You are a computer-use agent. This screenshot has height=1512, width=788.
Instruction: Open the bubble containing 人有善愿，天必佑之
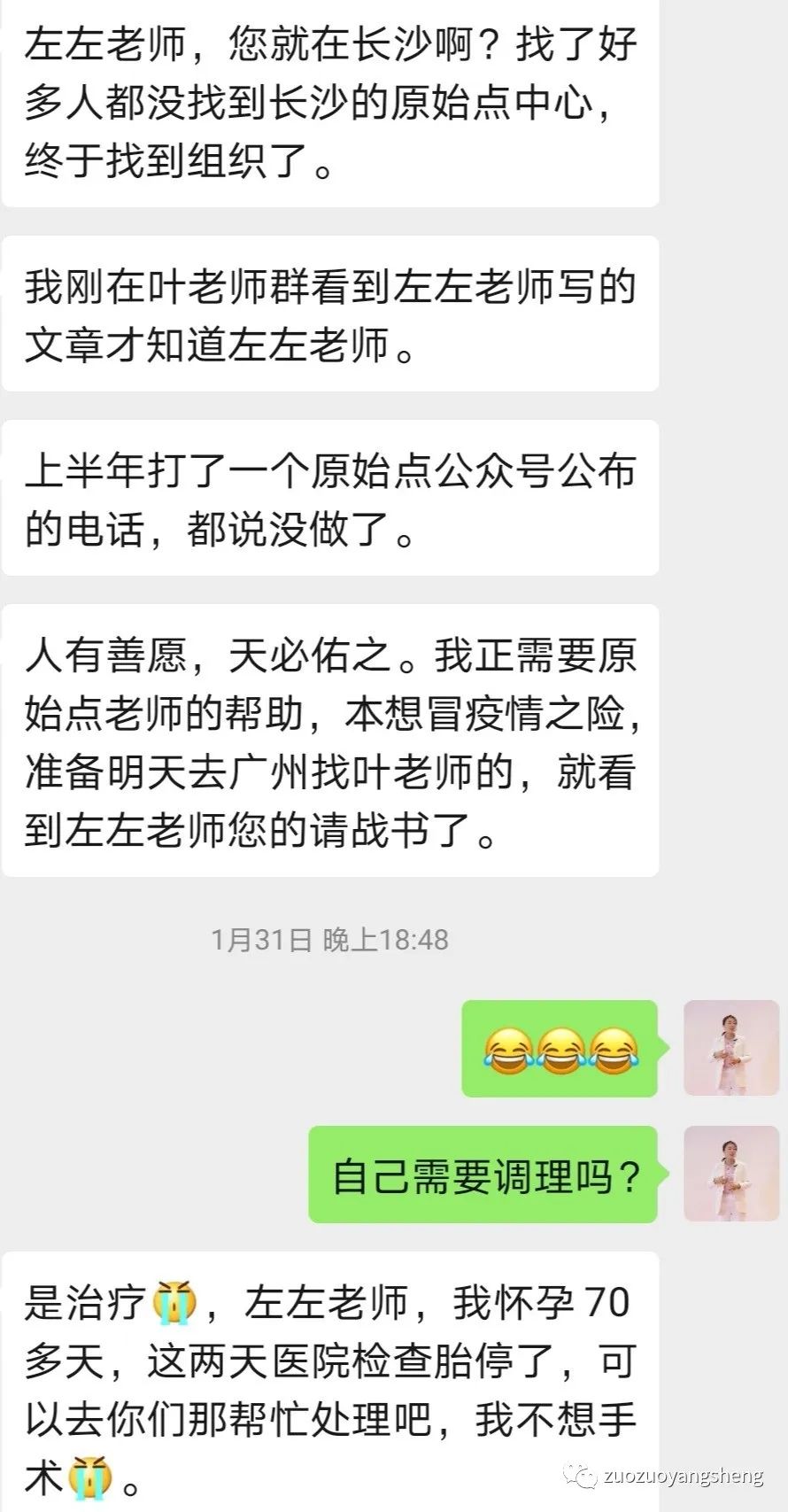coord(332,742)
